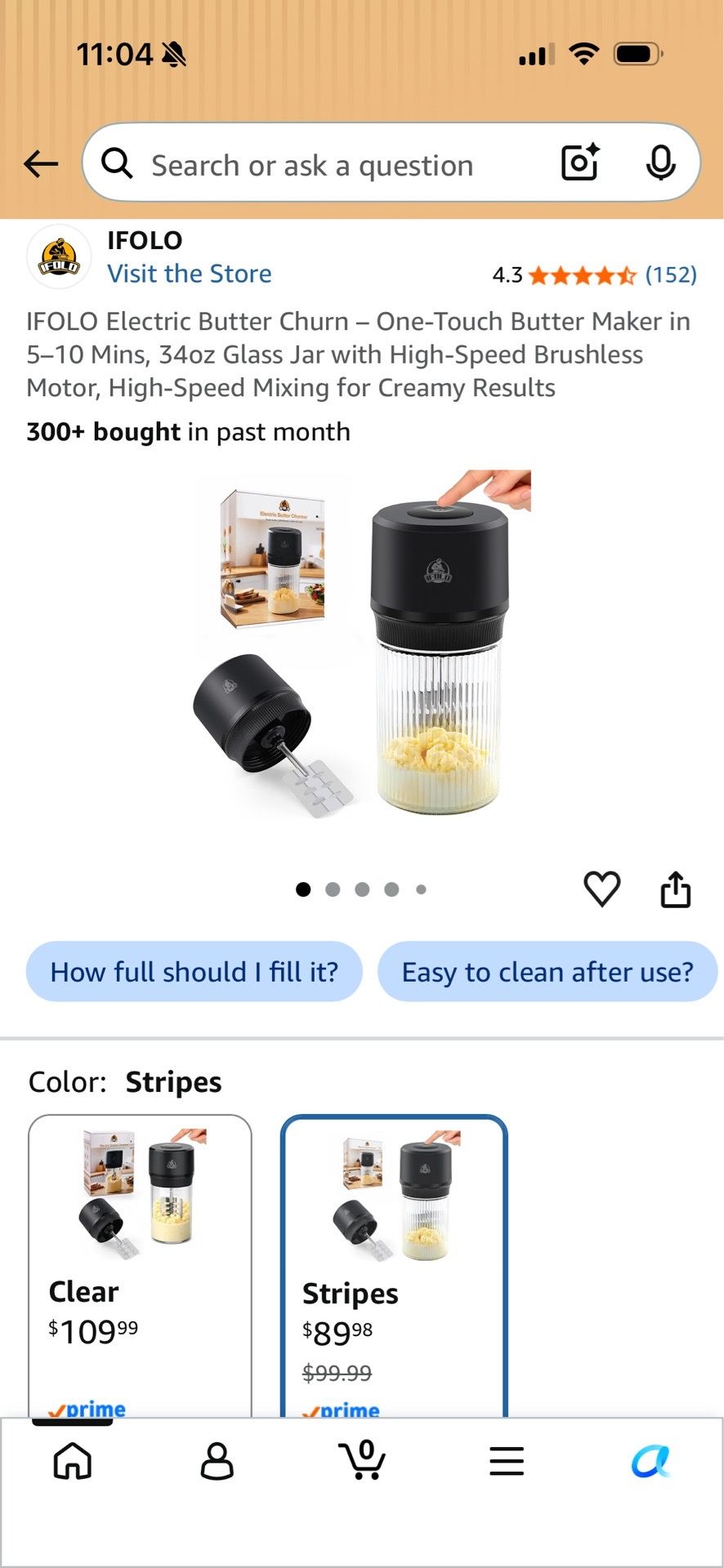The width and height of the screenshot is (724, 1568).
Task: Open the search or ask field
Action: pyautogui.click(x=327, y=164)
